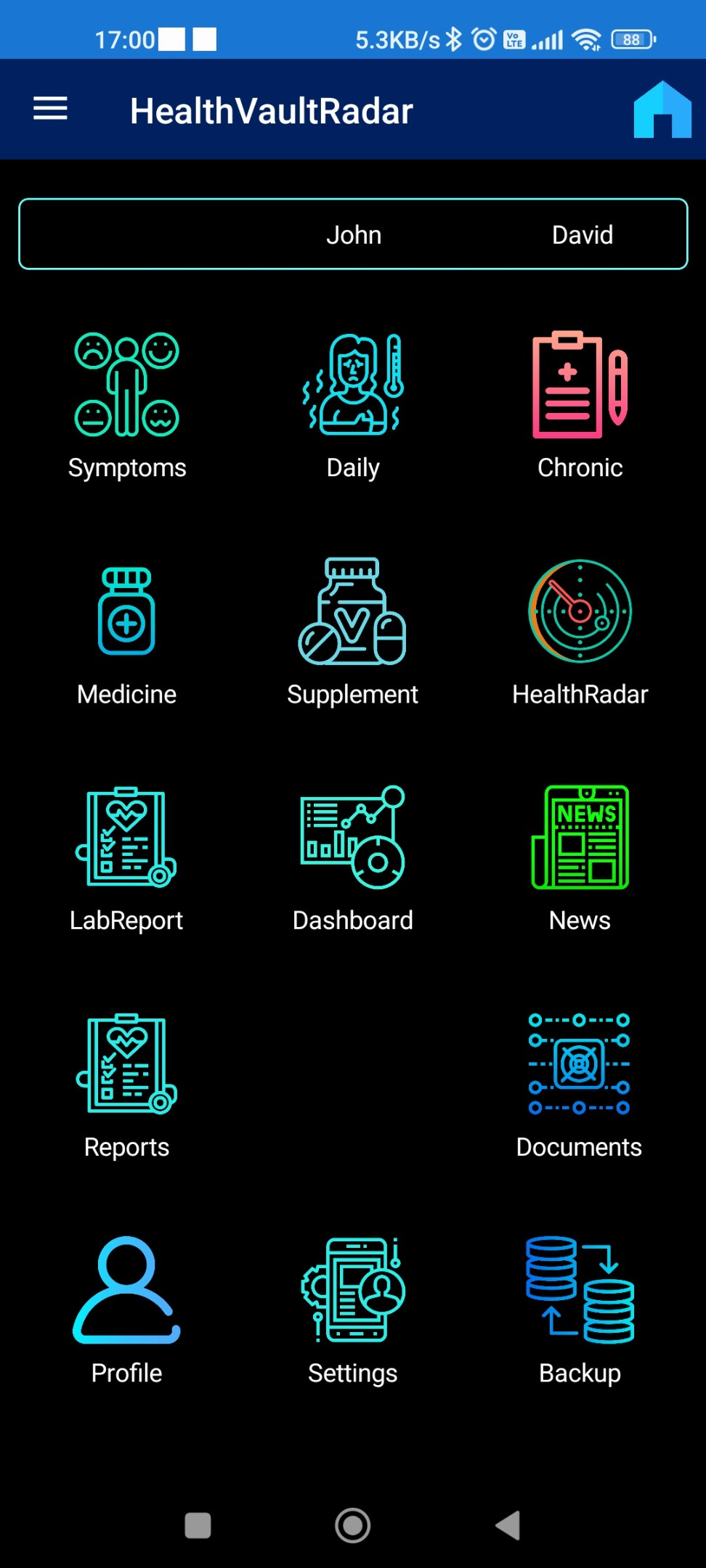Open the Medicine section

pyautogui.click(x=127, y=632)
